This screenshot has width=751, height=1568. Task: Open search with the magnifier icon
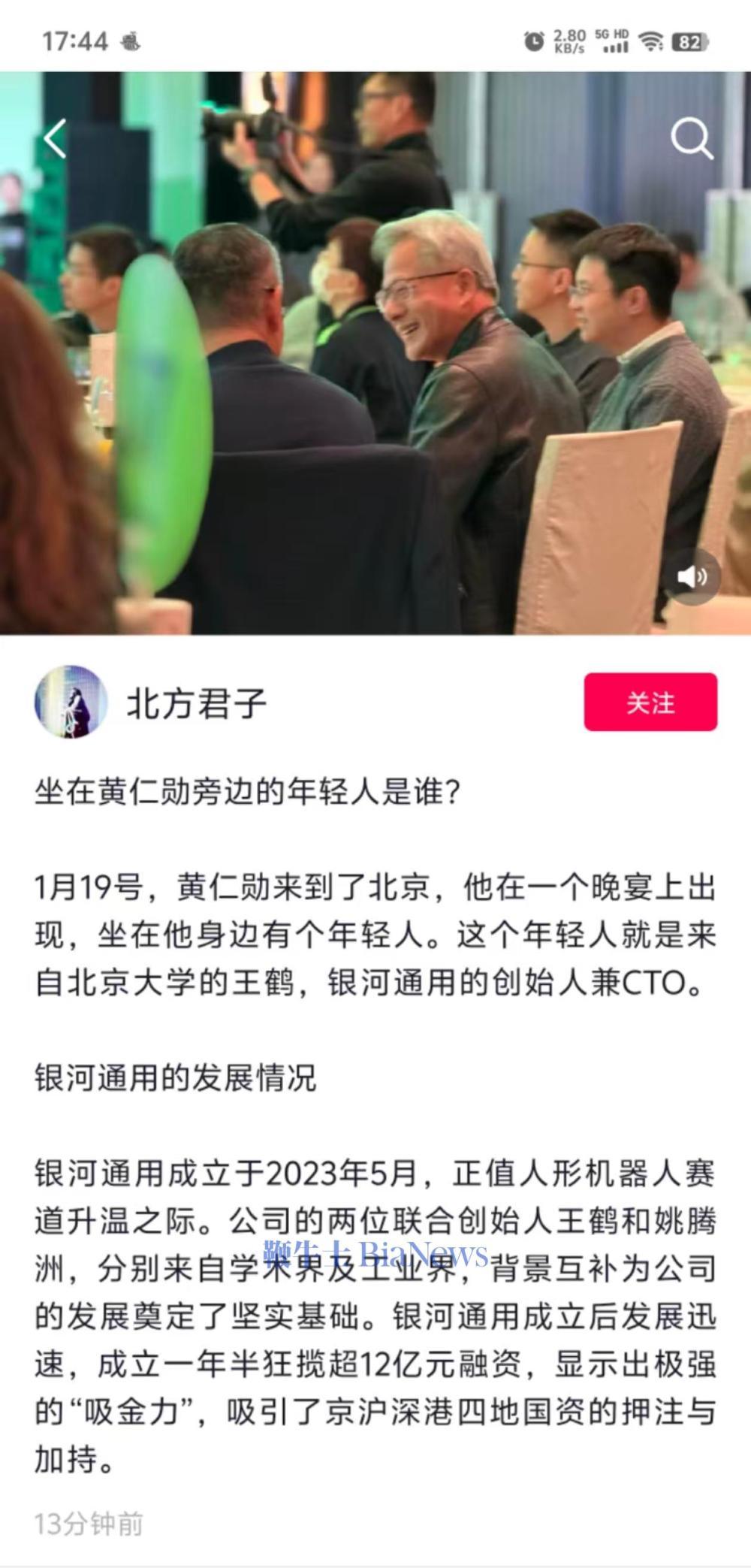click(x=691, y=139)
